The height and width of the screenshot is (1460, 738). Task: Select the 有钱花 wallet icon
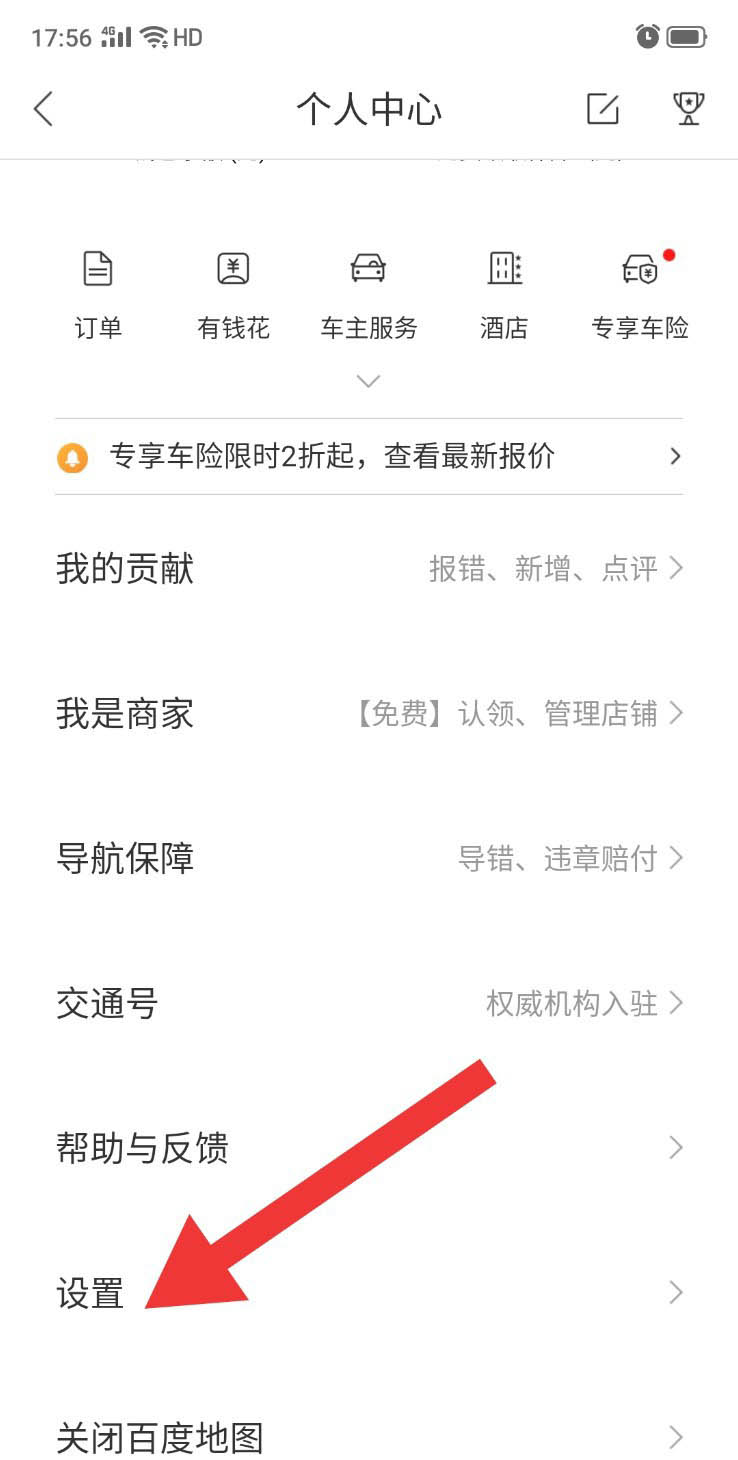233,290
